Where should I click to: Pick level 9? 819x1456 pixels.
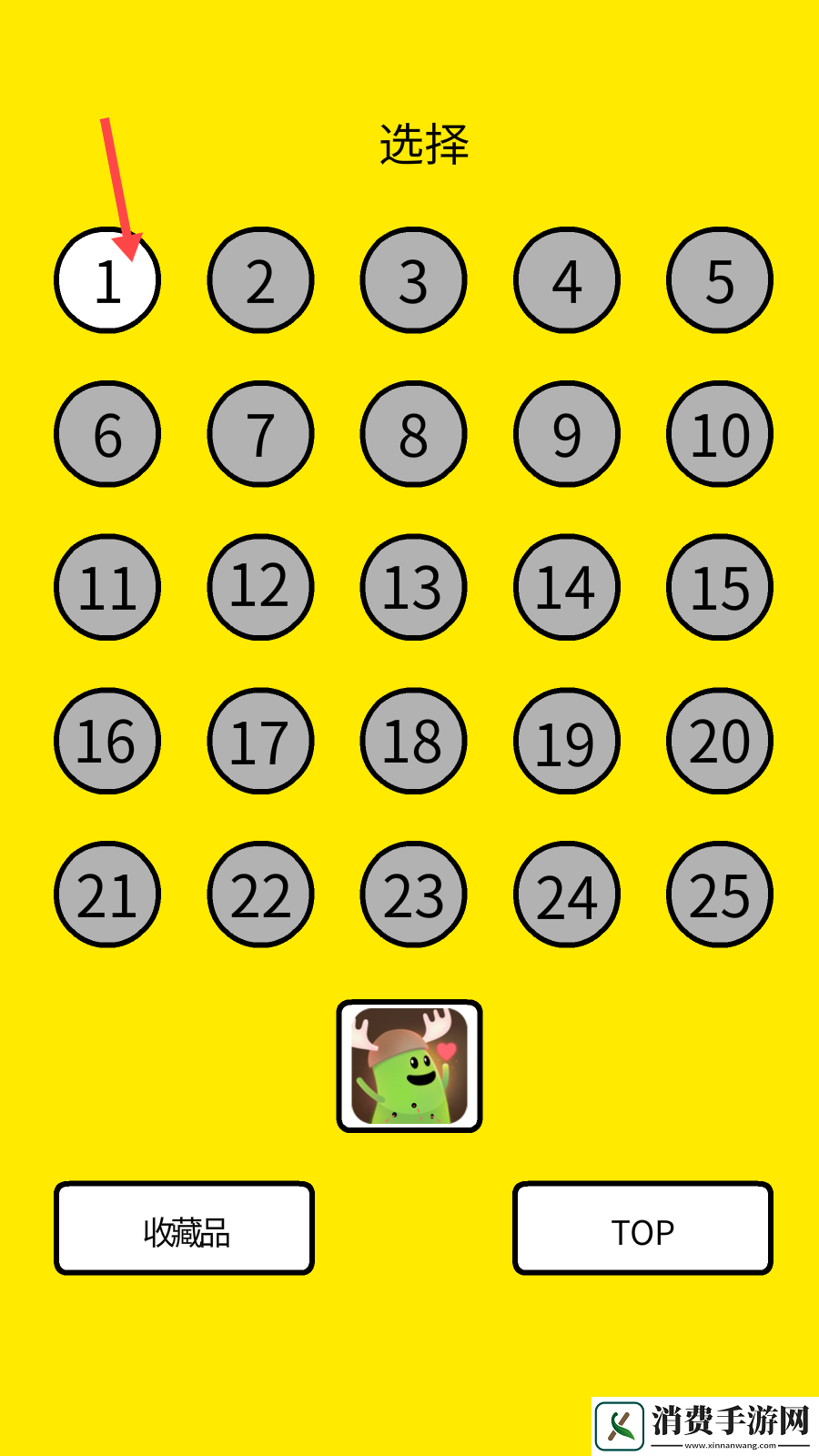[x=566, y=434]
